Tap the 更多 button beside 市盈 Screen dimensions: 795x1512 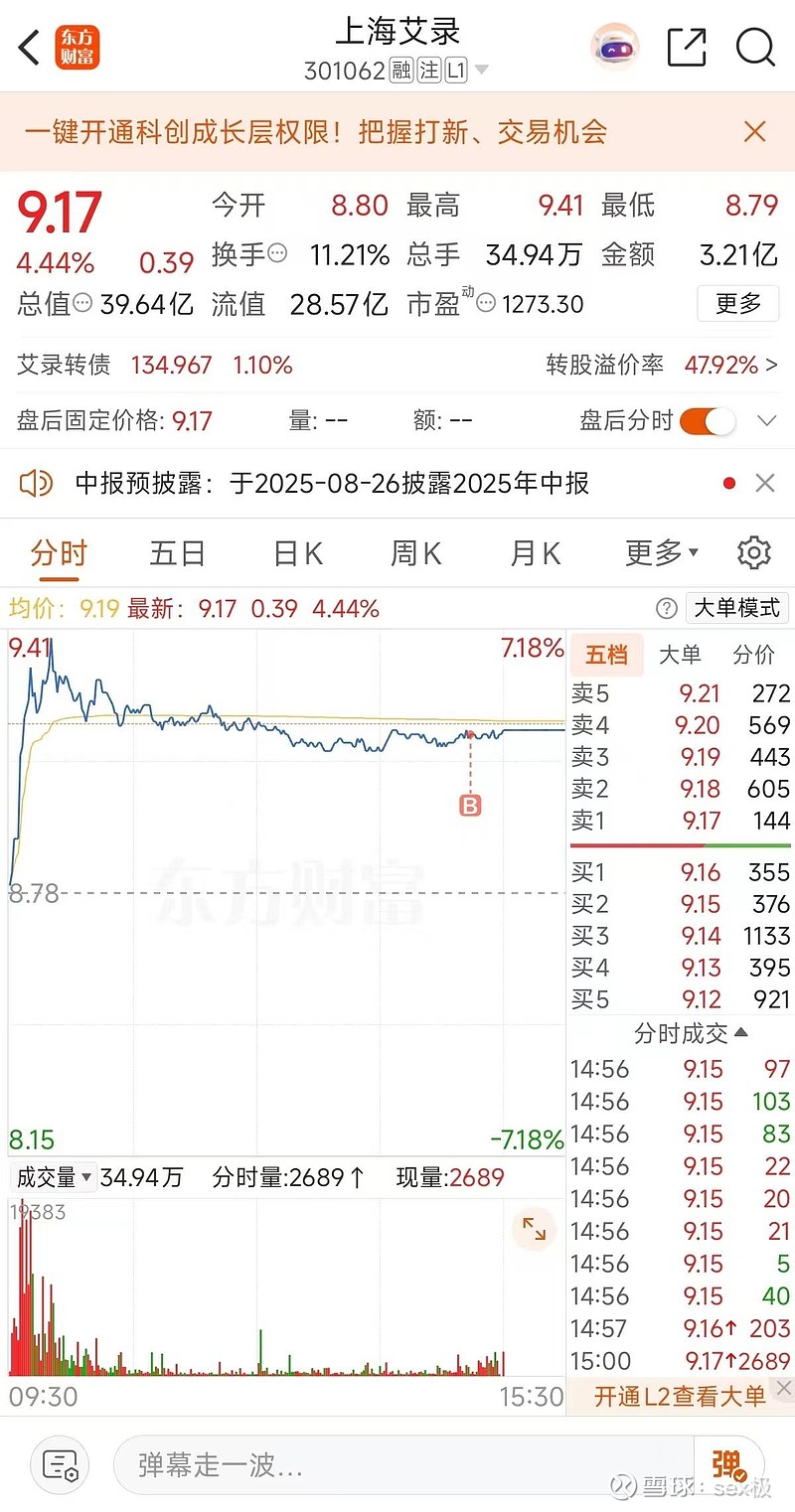click(x=737, y=304)
